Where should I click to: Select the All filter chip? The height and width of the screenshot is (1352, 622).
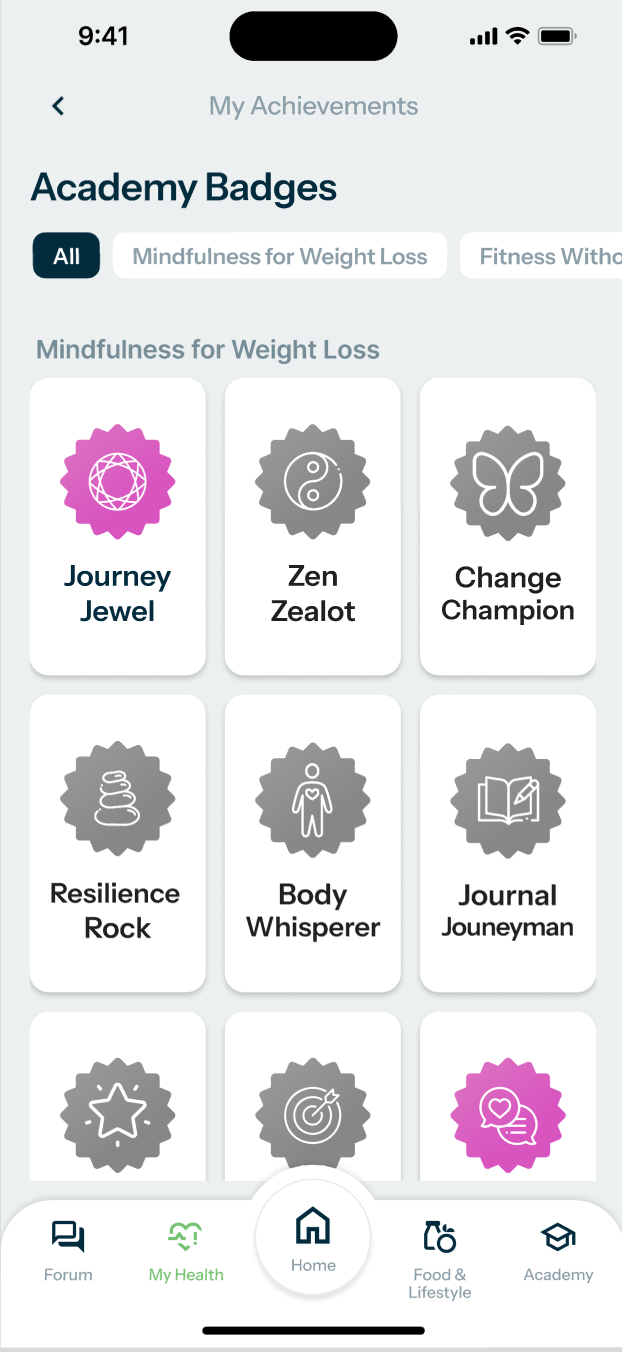[x=66, y=256]
